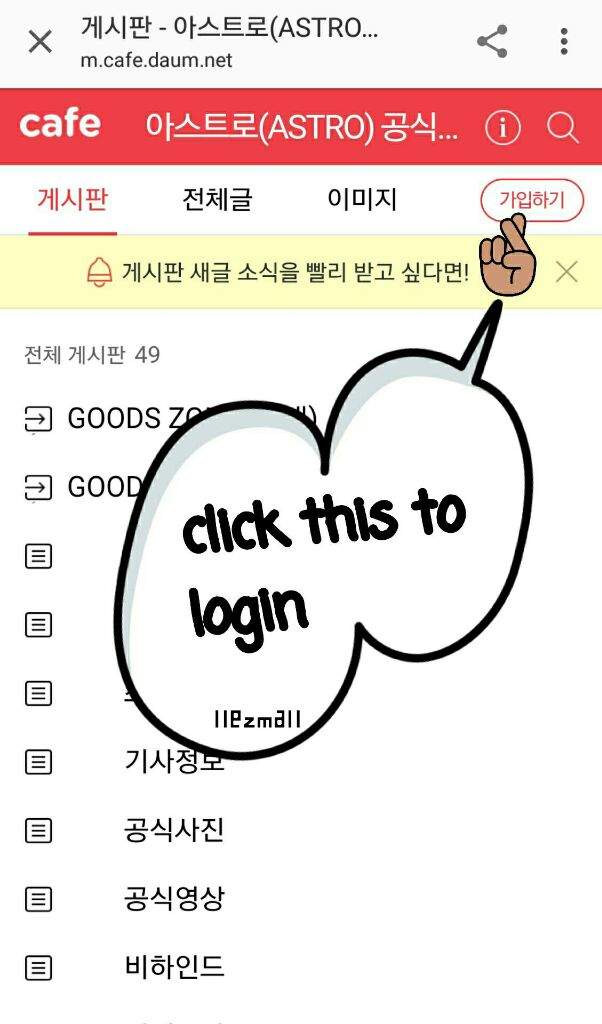This screenshot has height=1024, width=602.
Task: Tap the cafe logo in the header
Action: (x=60, y=125)
